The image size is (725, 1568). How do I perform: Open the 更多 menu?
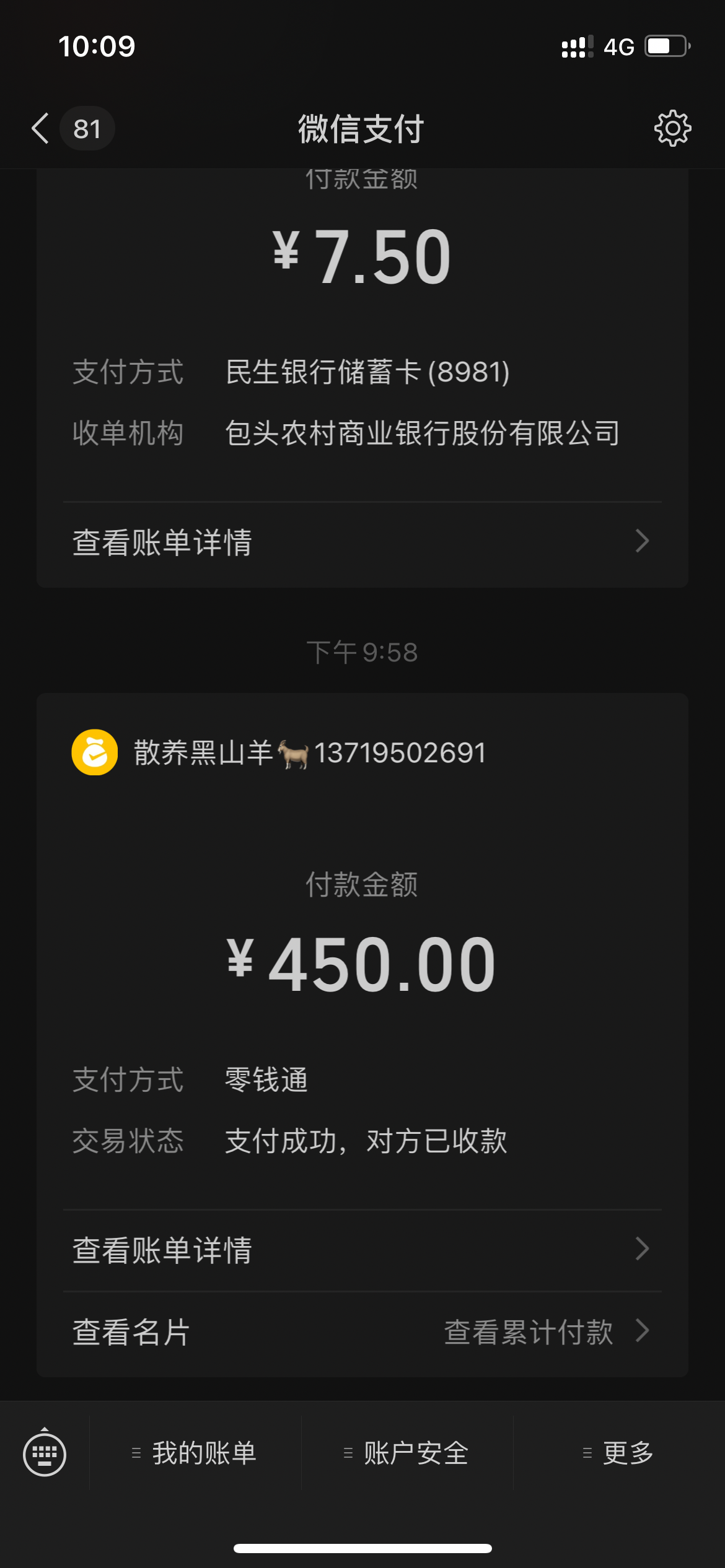620,1453
